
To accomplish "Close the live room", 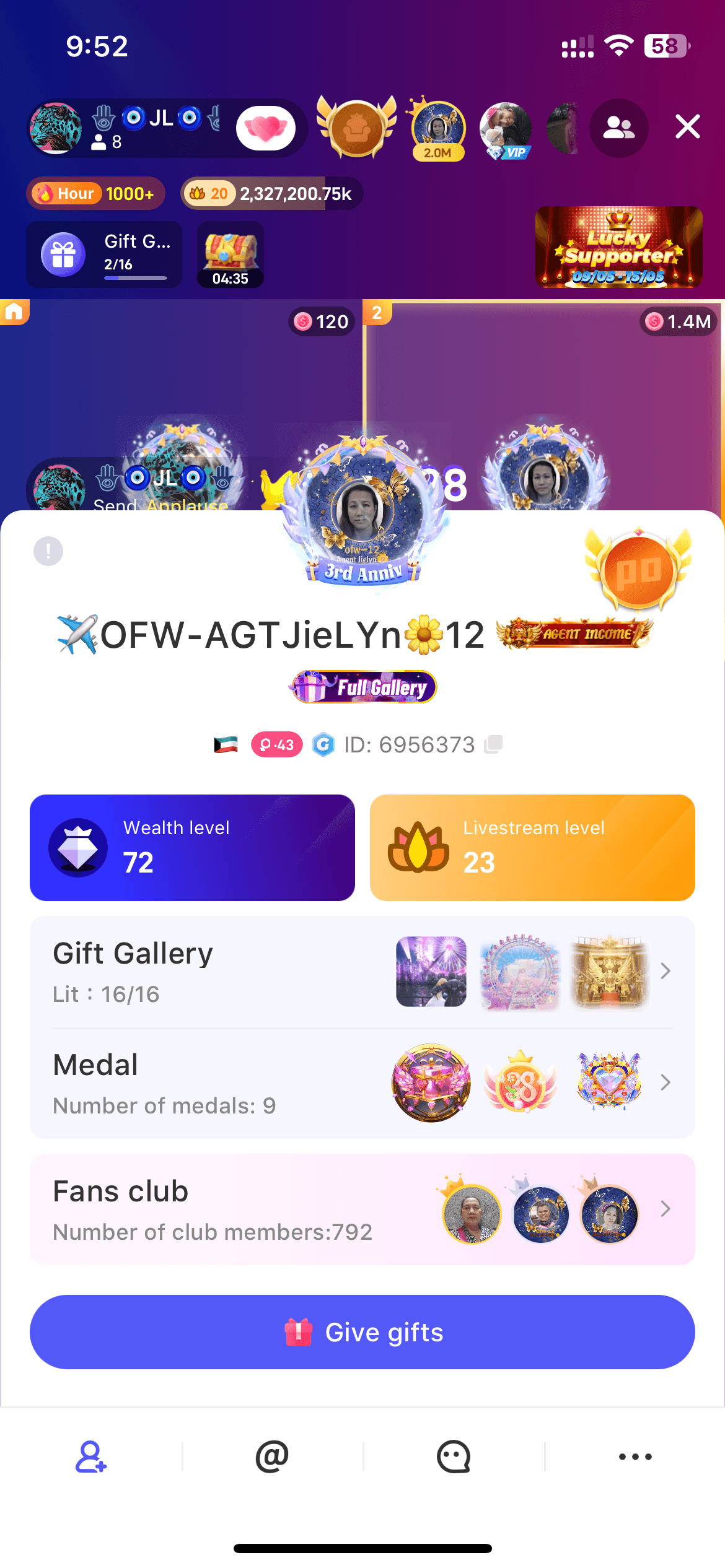I will click(x=687, y=127).
